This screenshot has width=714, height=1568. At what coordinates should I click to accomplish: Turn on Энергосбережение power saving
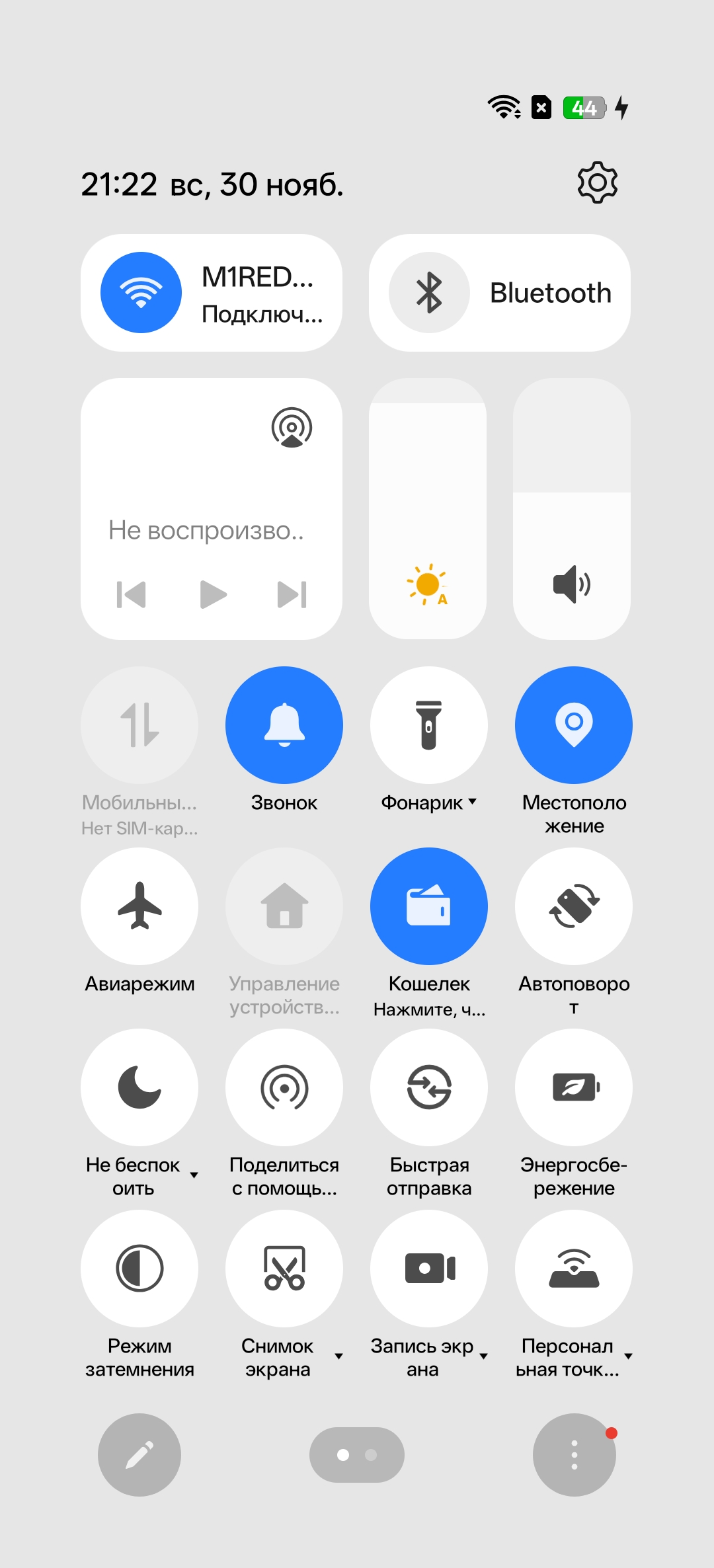pyautogui.click(x=574, y=1087)
